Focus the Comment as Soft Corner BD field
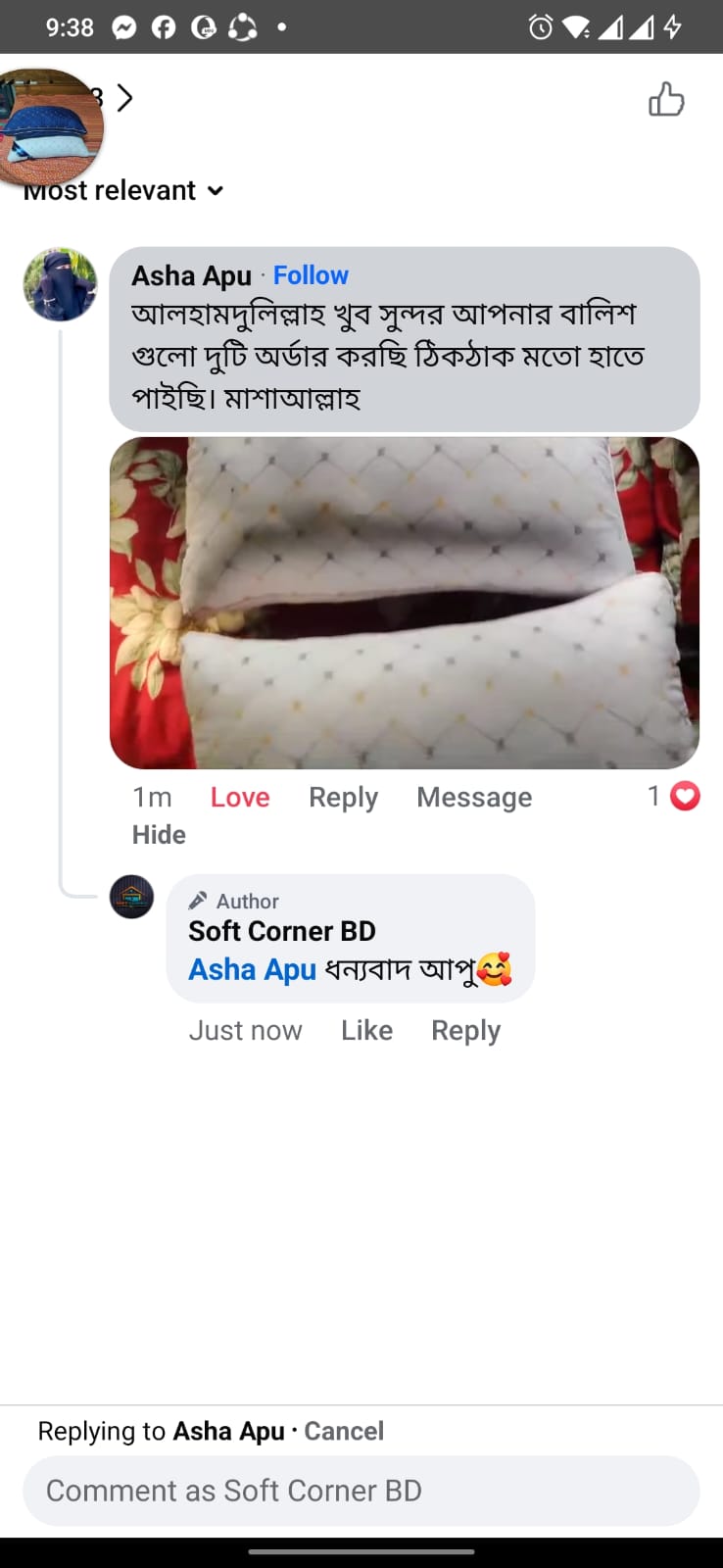The image size is (723, 1568). point(361,1490)
